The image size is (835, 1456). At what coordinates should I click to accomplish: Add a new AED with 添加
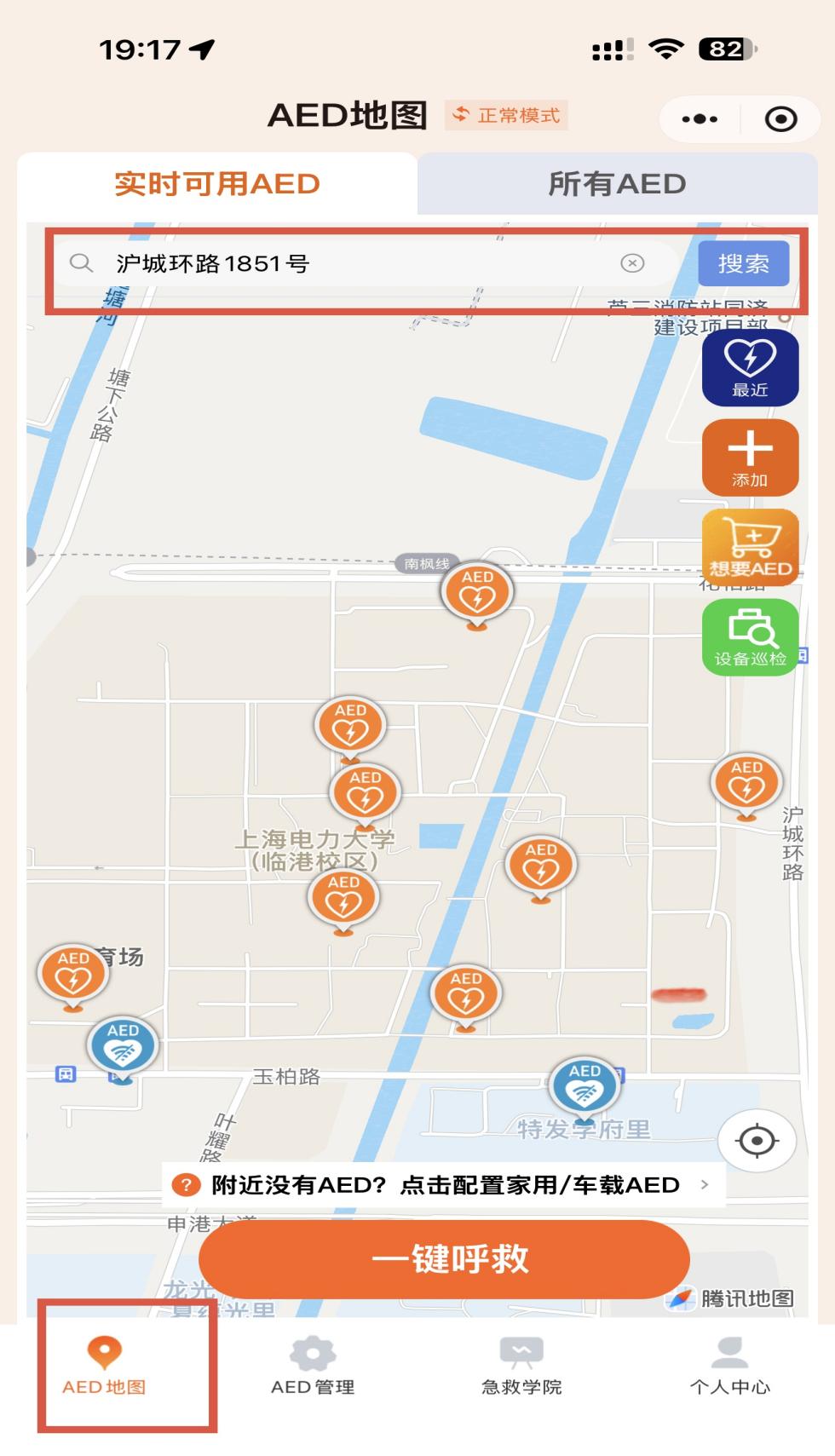750,458
